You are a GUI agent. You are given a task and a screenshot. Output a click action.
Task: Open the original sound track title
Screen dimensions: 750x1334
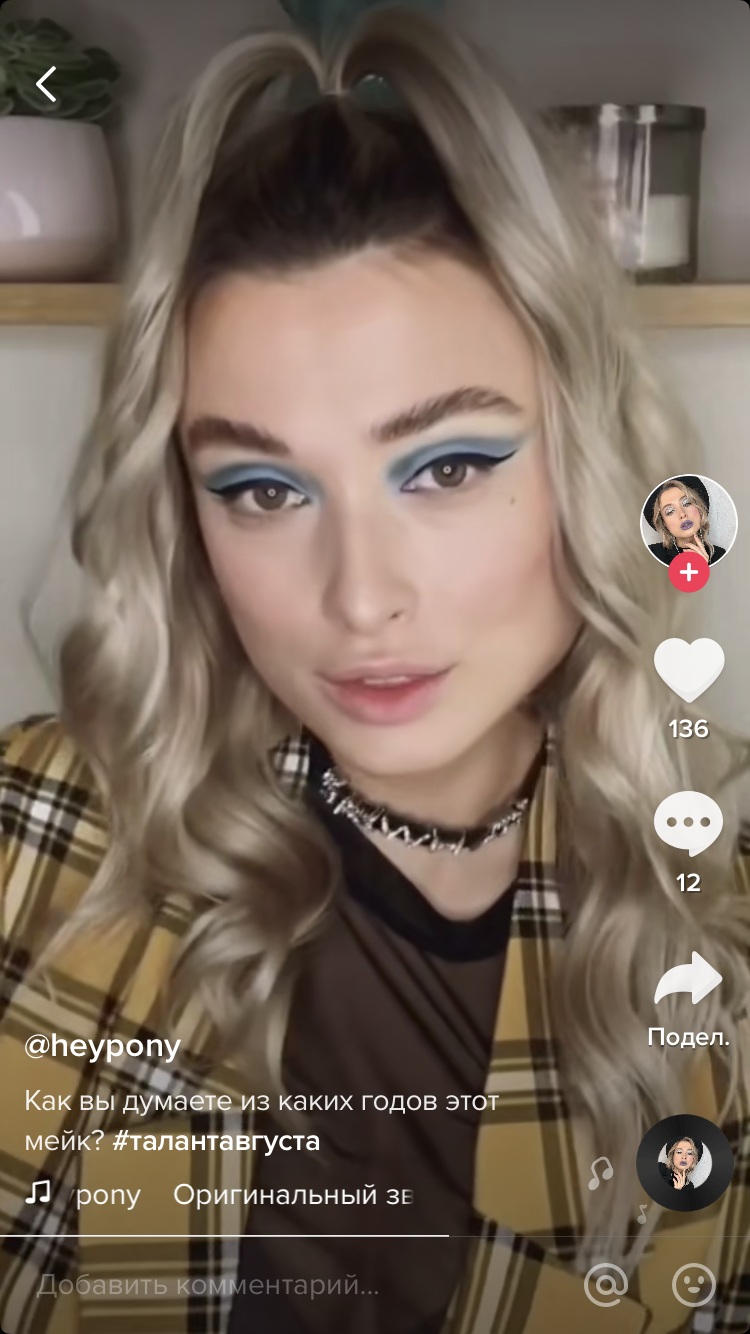coord(240,1194)
